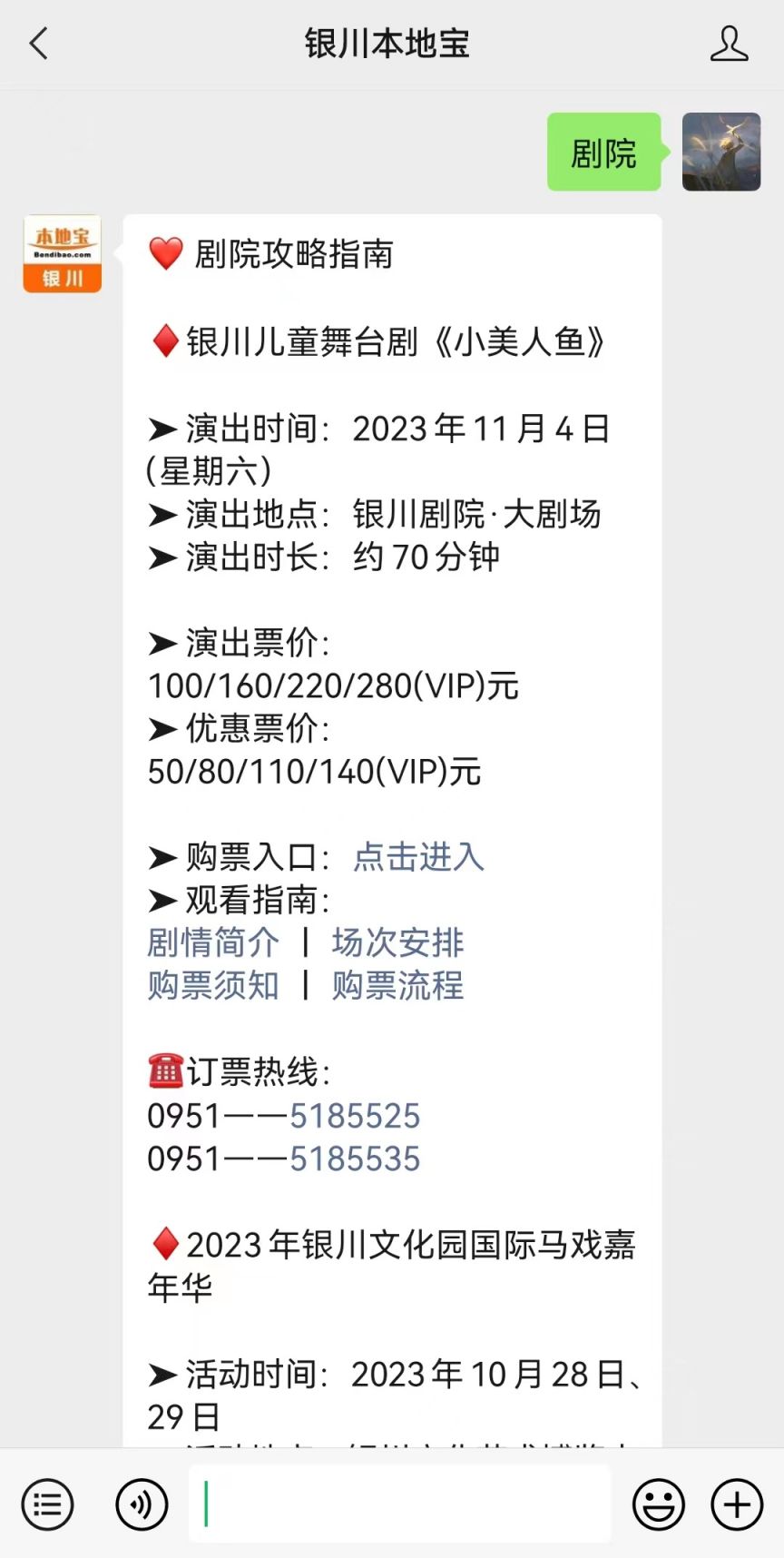Image resolution: width=784 pixels, height=1558 pixels.
Task: Open the official account menu list icon
Action: coord(47,1504)
